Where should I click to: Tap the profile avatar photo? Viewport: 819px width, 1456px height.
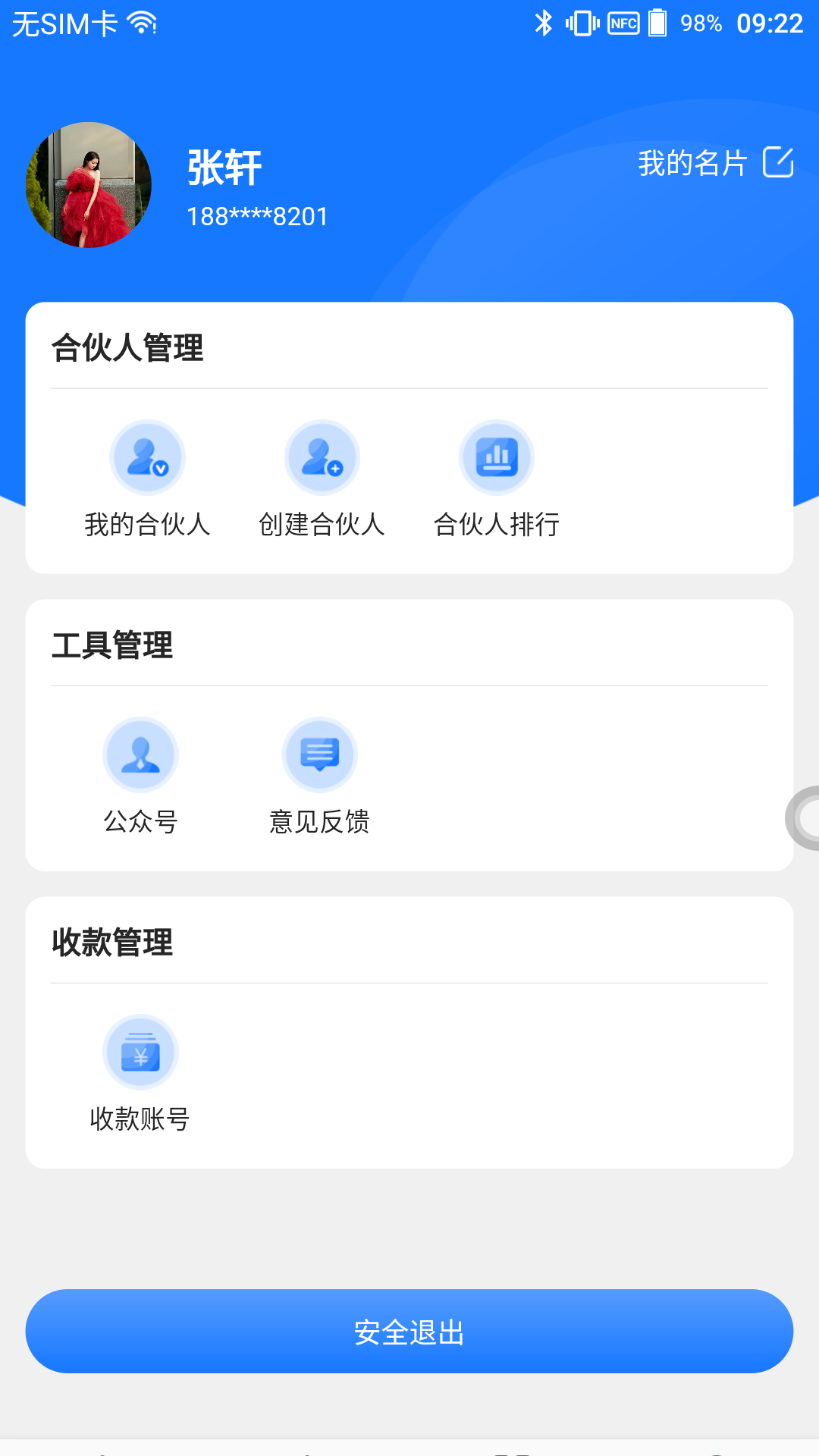pyautogui.click(x=89, y=185)
